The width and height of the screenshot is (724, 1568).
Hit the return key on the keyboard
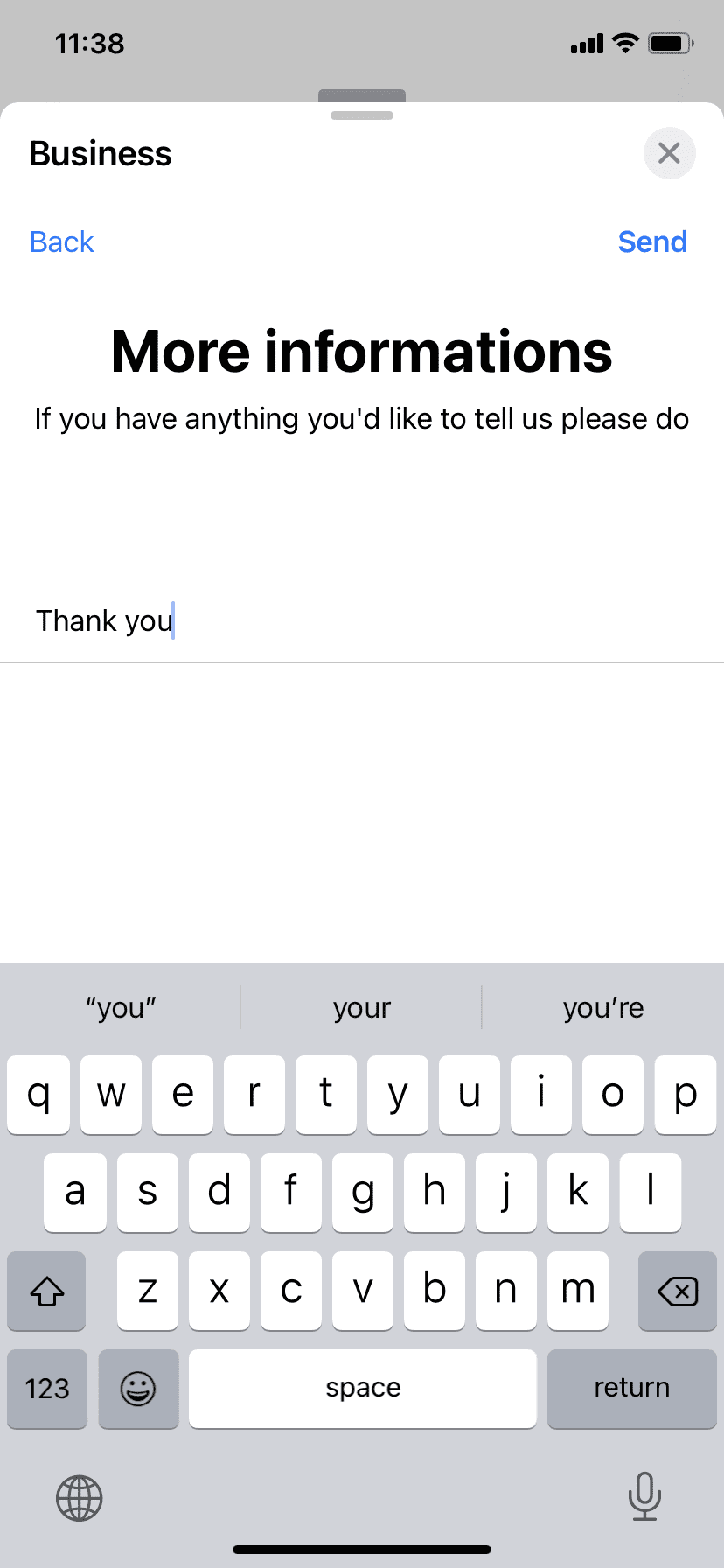tap(631, 1388)
